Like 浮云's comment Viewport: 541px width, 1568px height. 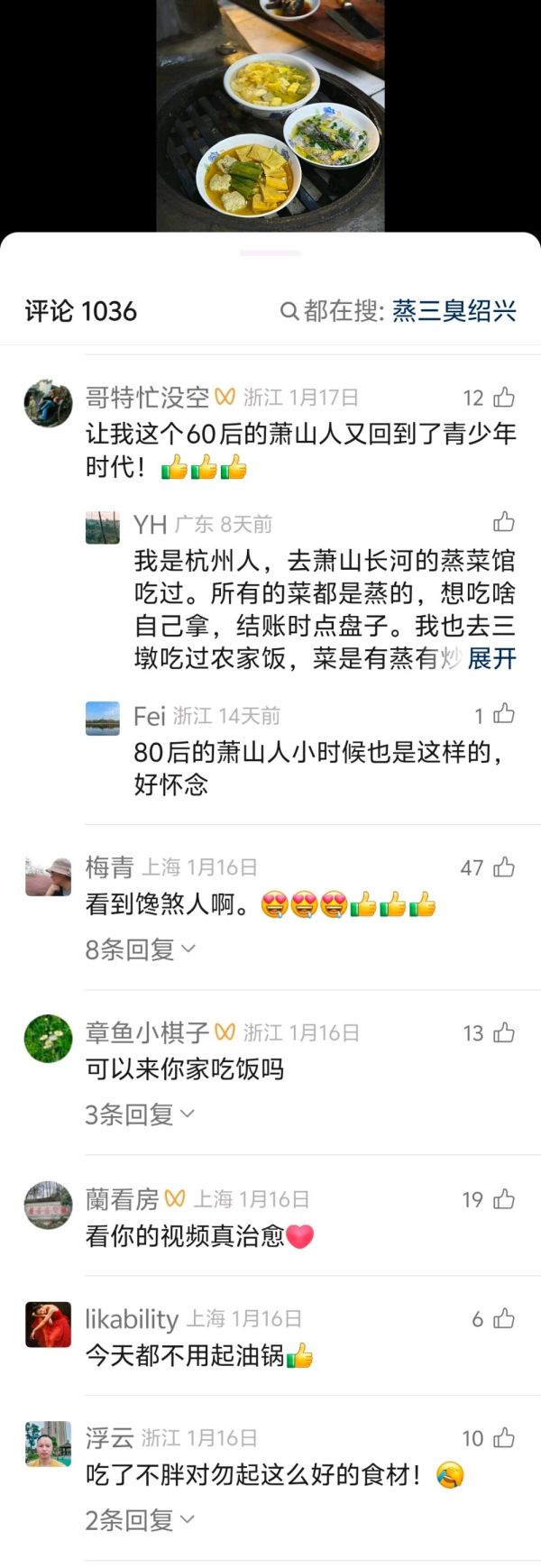pos(504,1438)
